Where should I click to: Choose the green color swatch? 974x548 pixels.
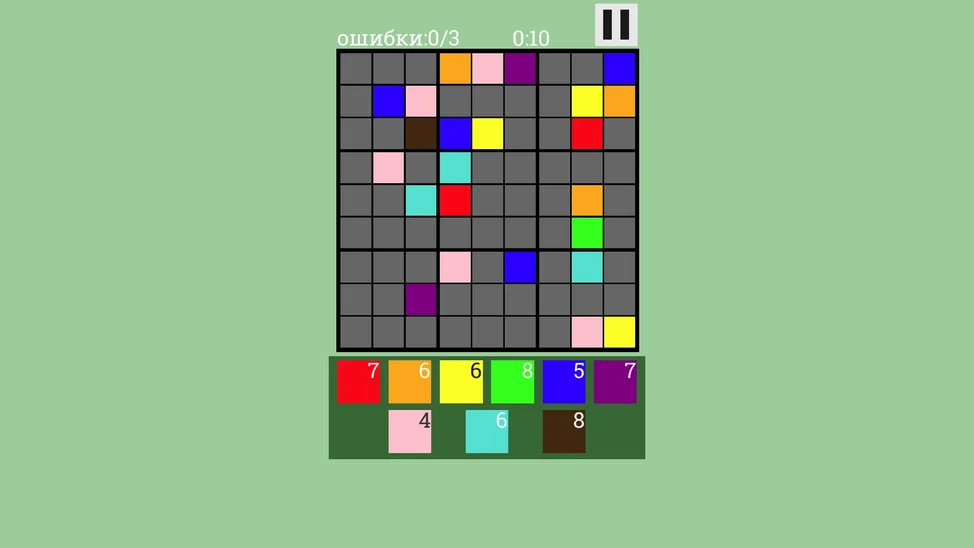[512, 382]
